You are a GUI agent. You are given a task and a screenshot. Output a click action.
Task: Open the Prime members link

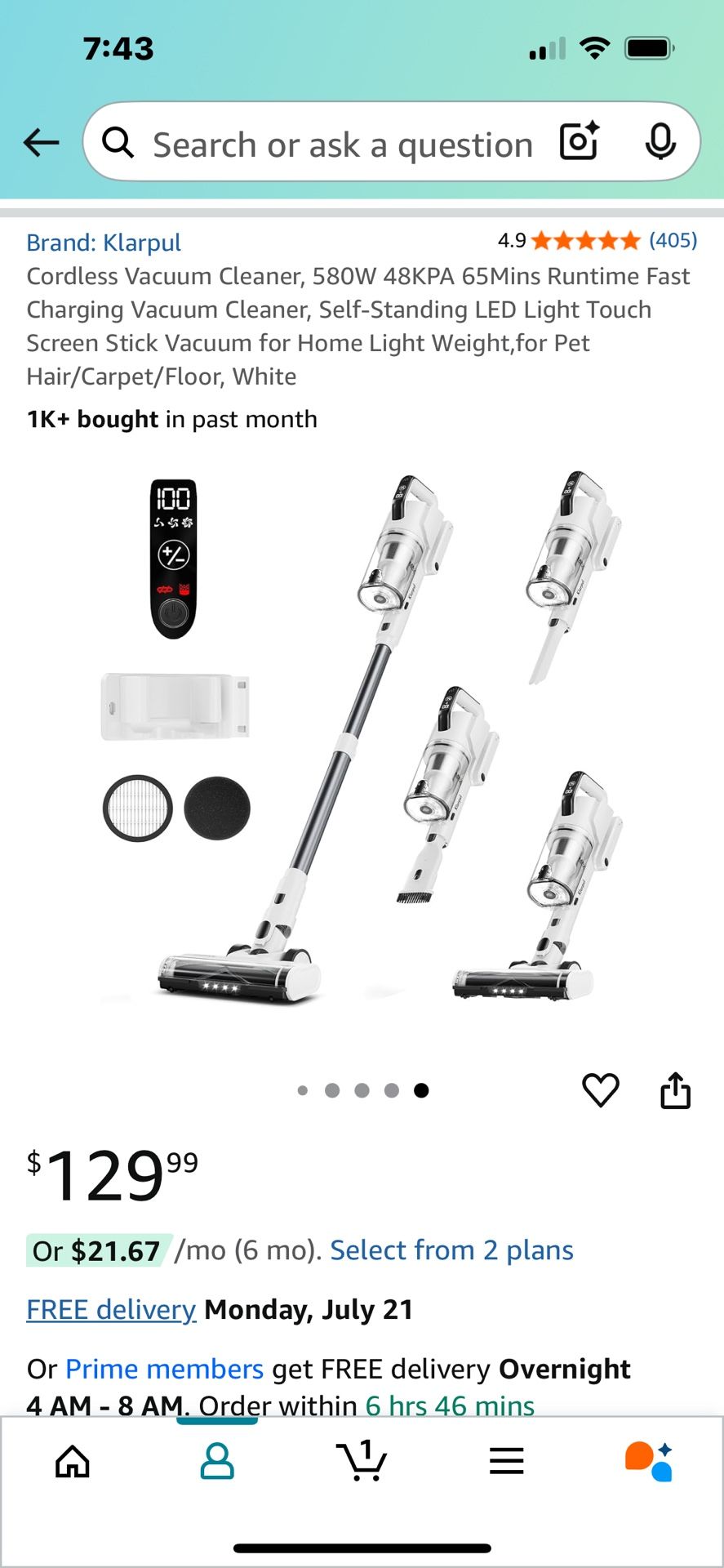(164, 1369)
